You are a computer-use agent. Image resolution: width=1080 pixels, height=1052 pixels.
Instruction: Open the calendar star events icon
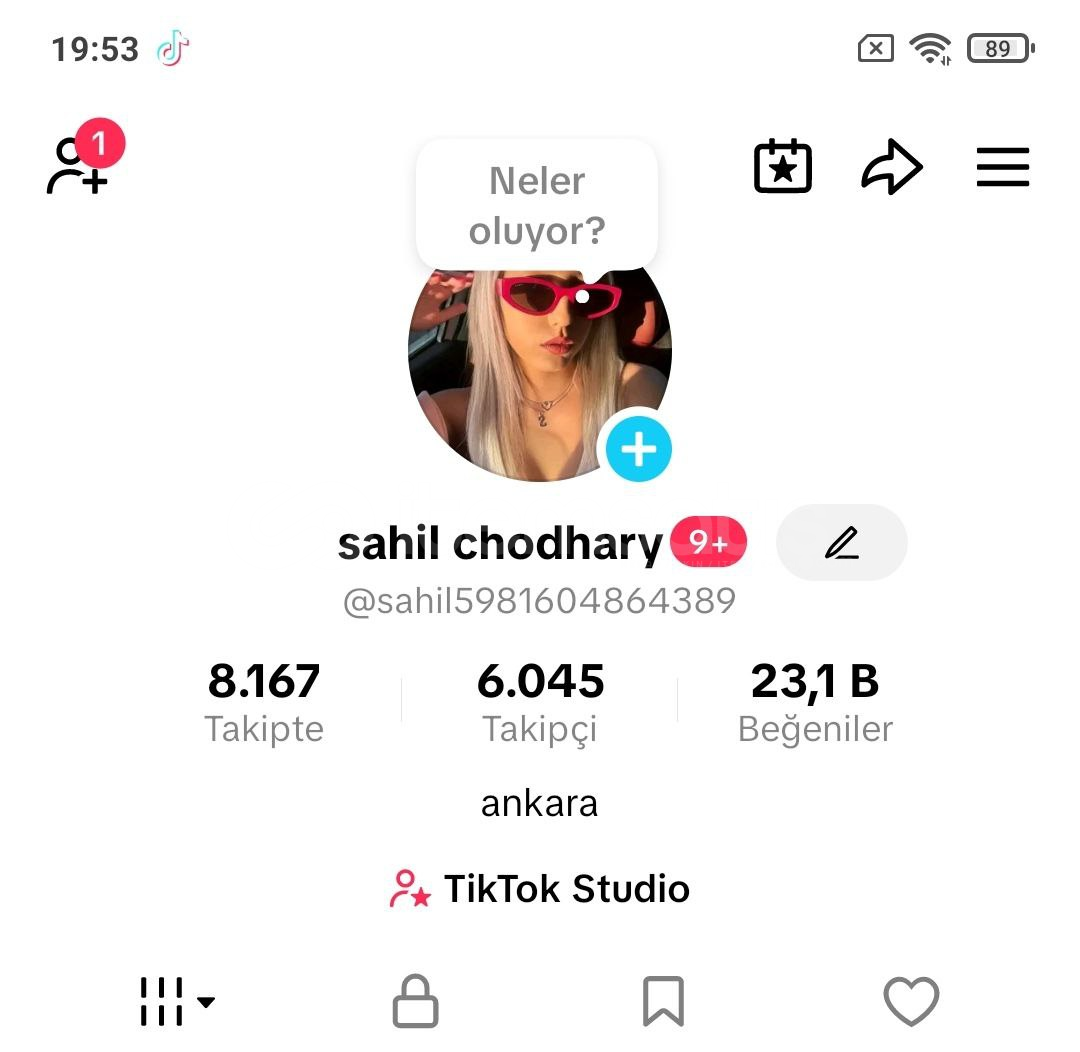(782, 167)
